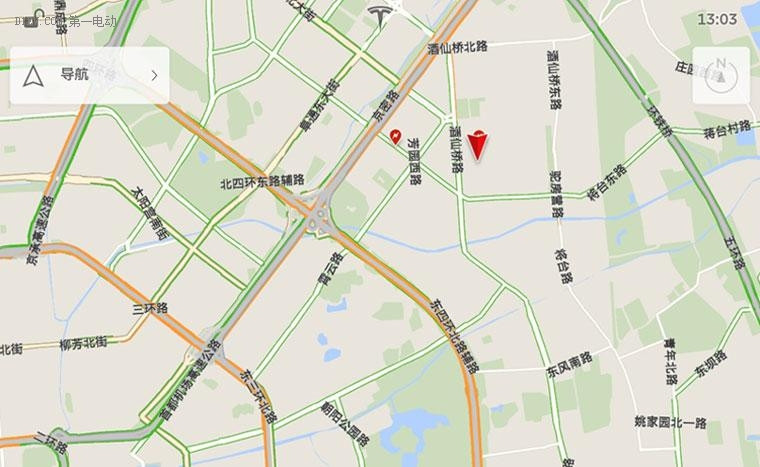Tap the compass orientation button
The width and height of the screenshot is (760, 467).
point(720,74)
